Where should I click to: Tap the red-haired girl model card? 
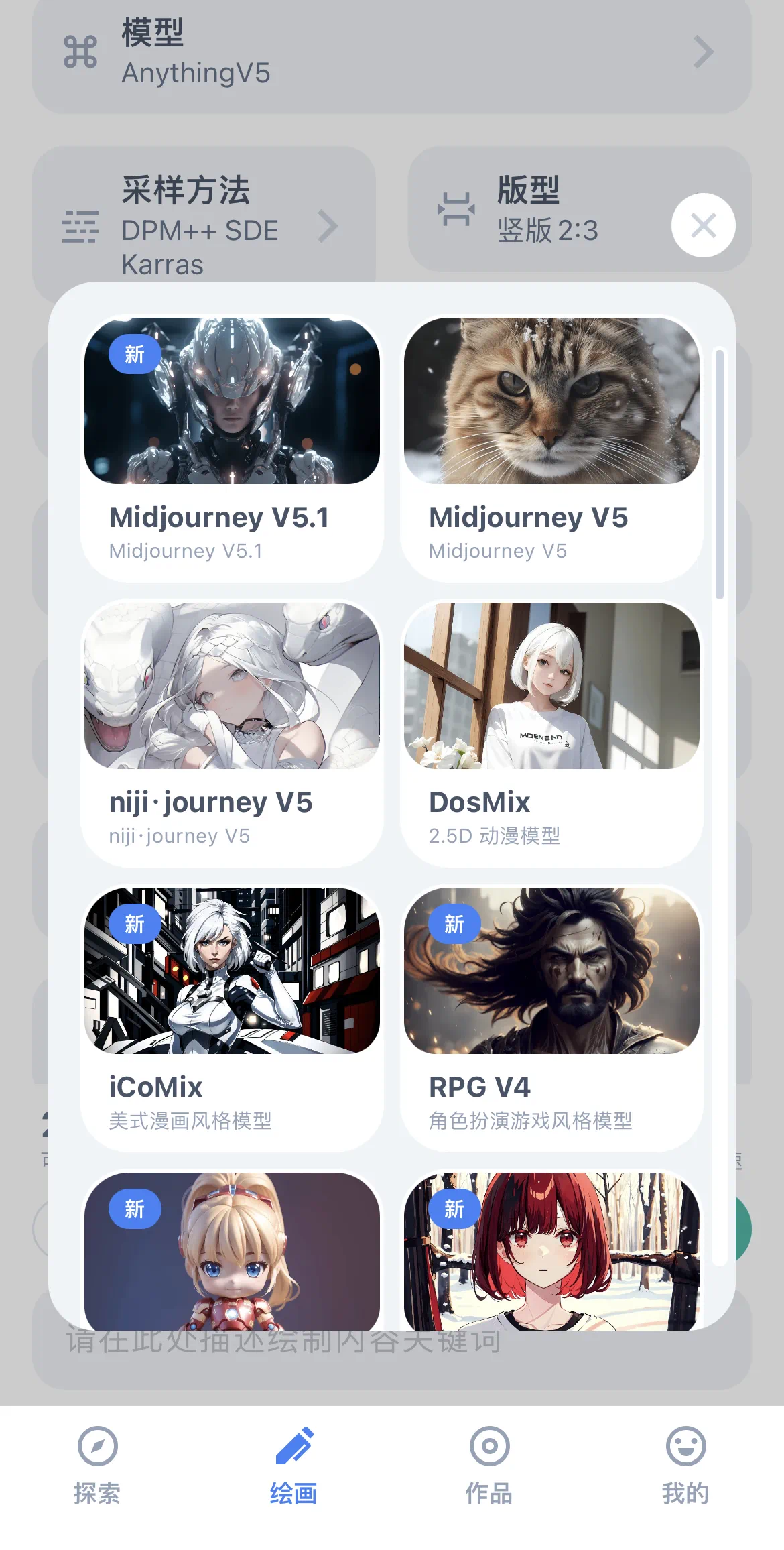pyautogui.click(x=551, y=1251)
